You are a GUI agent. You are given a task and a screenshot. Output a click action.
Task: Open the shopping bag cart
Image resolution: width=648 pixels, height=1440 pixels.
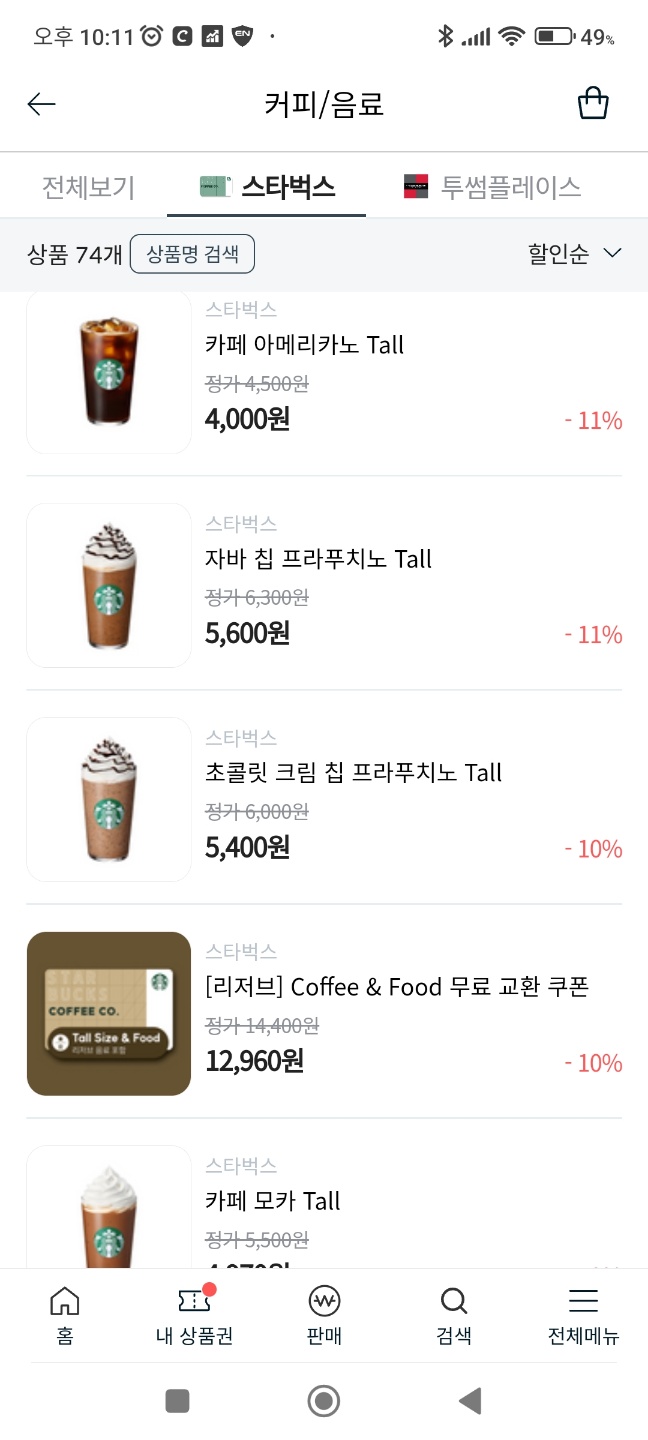point(593,104)
